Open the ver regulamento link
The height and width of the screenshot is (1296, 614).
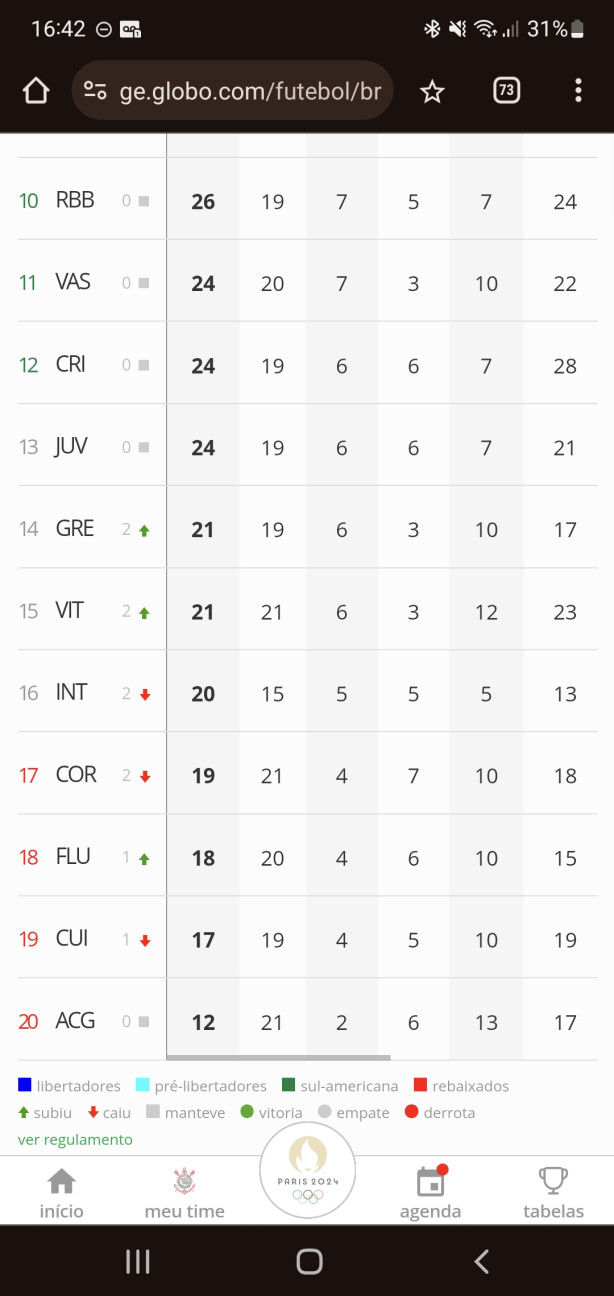click(x=75, y=1139)
